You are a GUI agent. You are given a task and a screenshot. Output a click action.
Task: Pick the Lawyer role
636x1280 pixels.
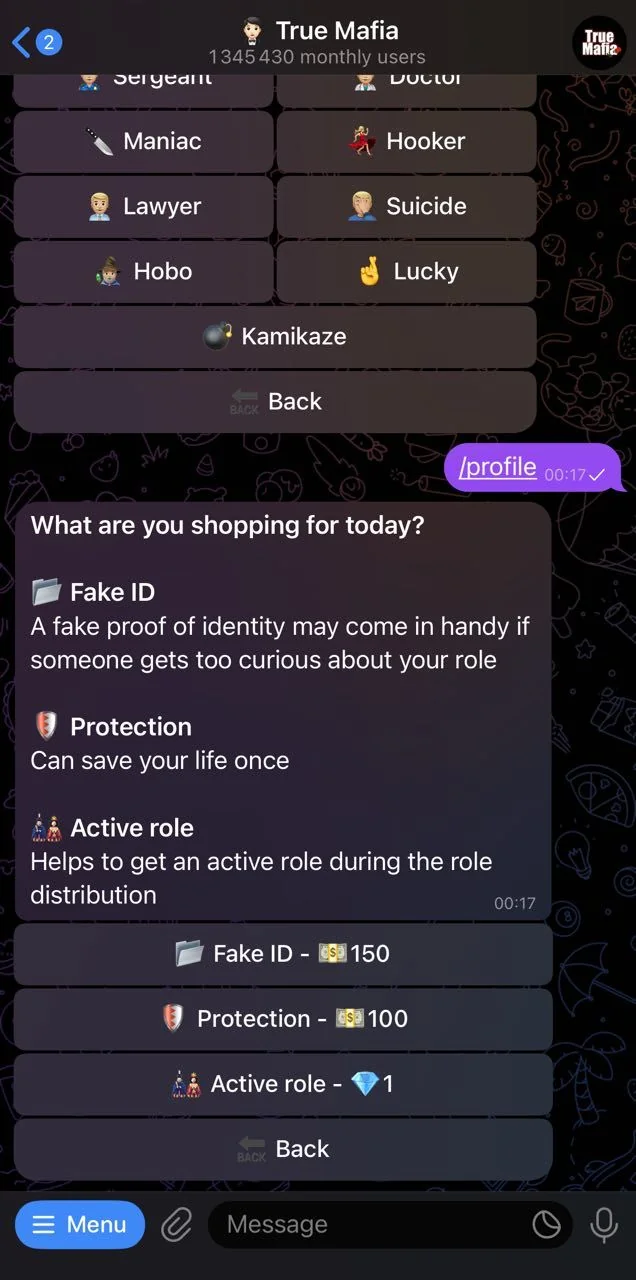(143, 206)
